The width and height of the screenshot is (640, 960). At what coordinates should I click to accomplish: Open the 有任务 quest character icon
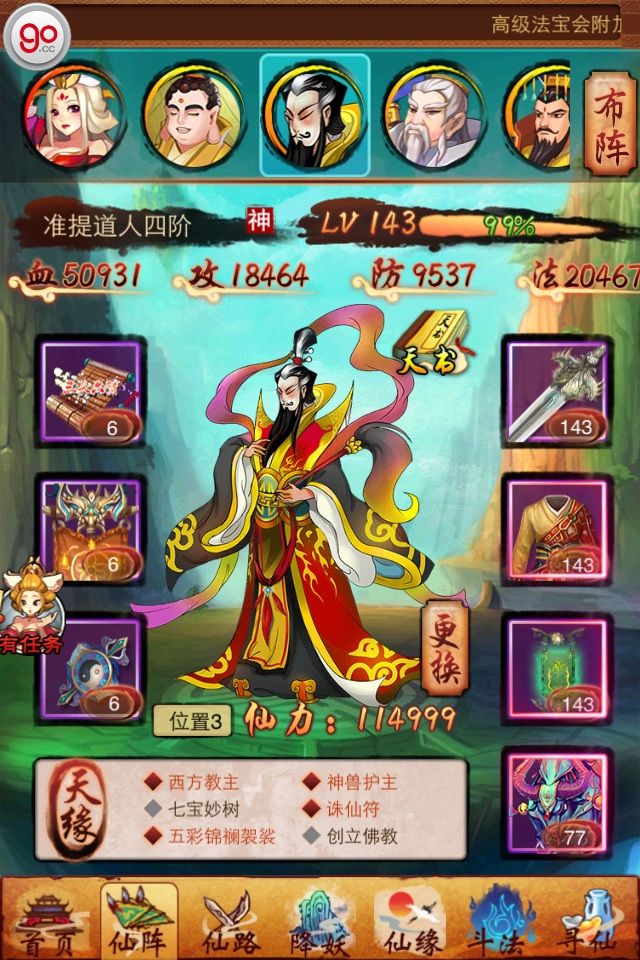[30, 610]
